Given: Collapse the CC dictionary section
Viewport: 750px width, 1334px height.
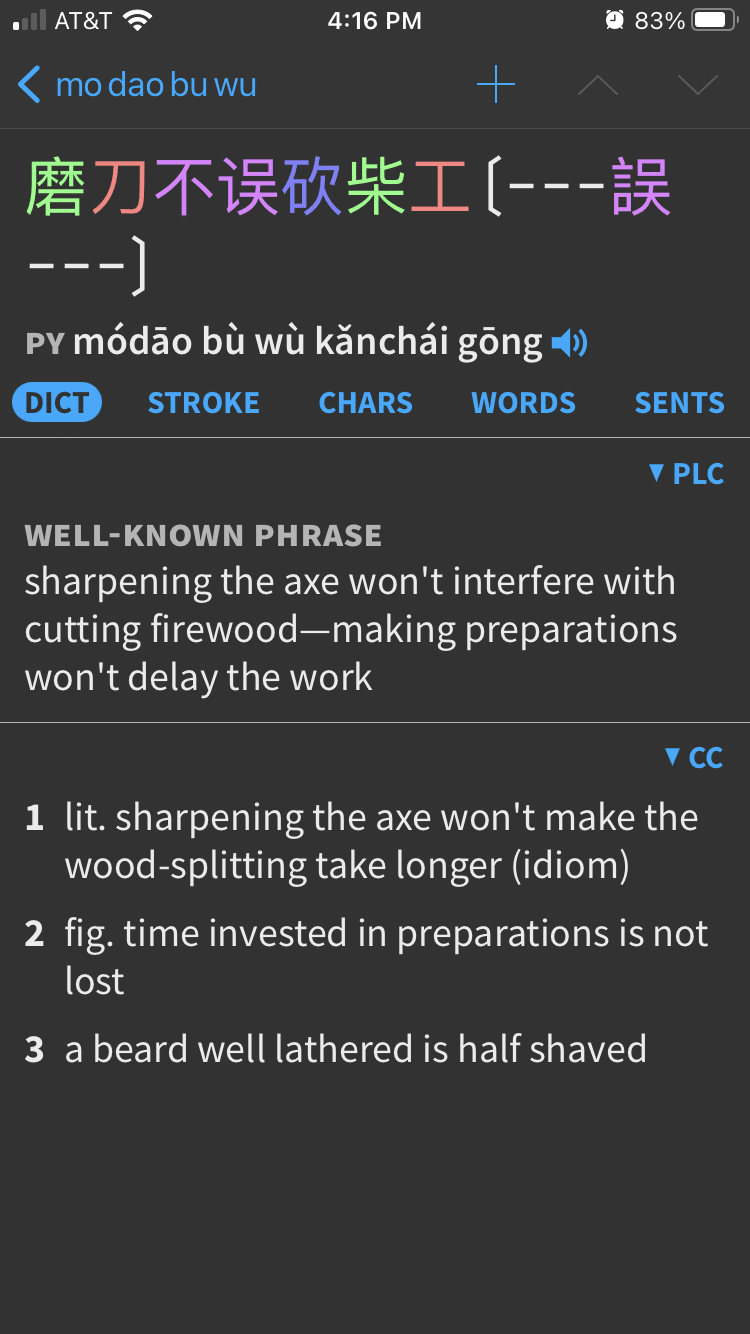Looking at the screenshot, I should point(694,758).
